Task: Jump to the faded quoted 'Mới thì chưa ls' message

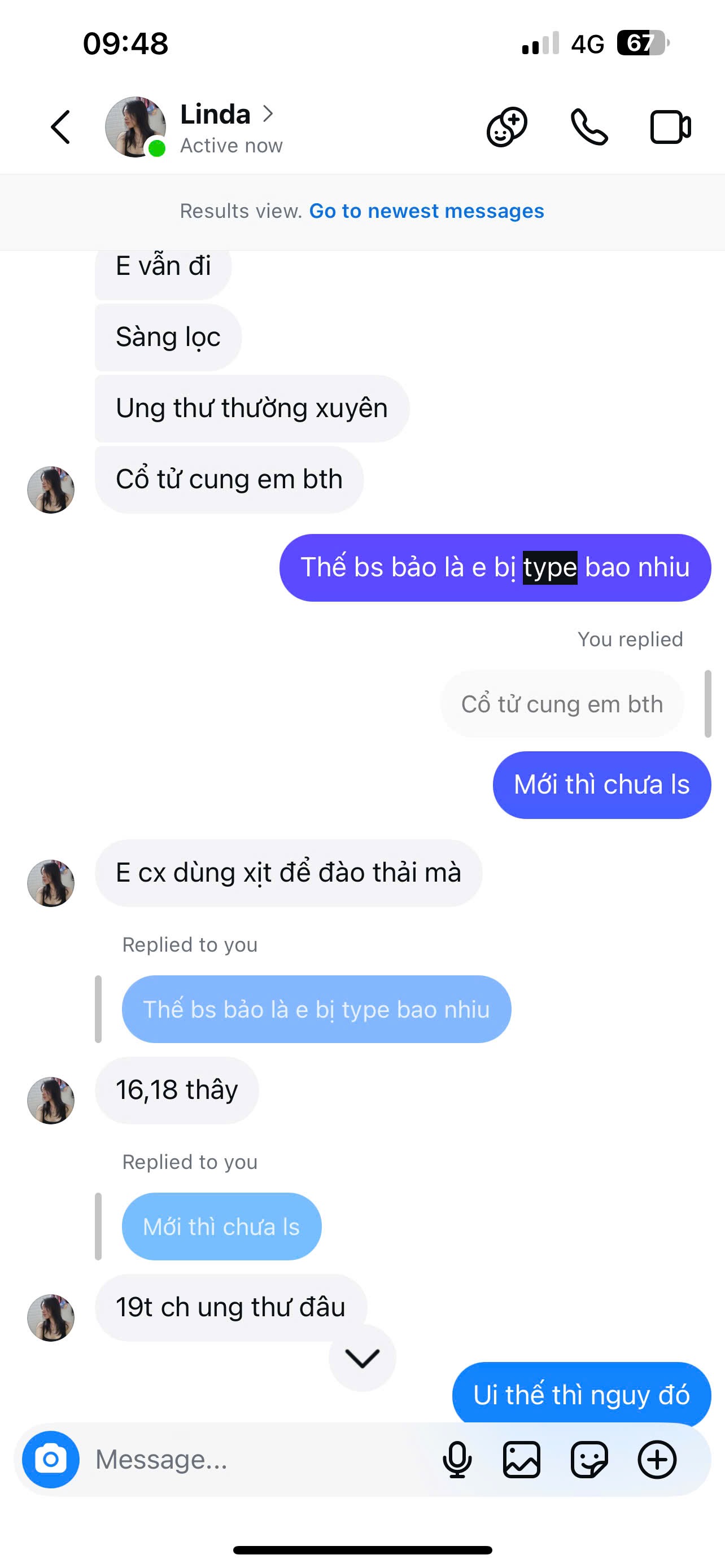Action: tap(221, 1227)
